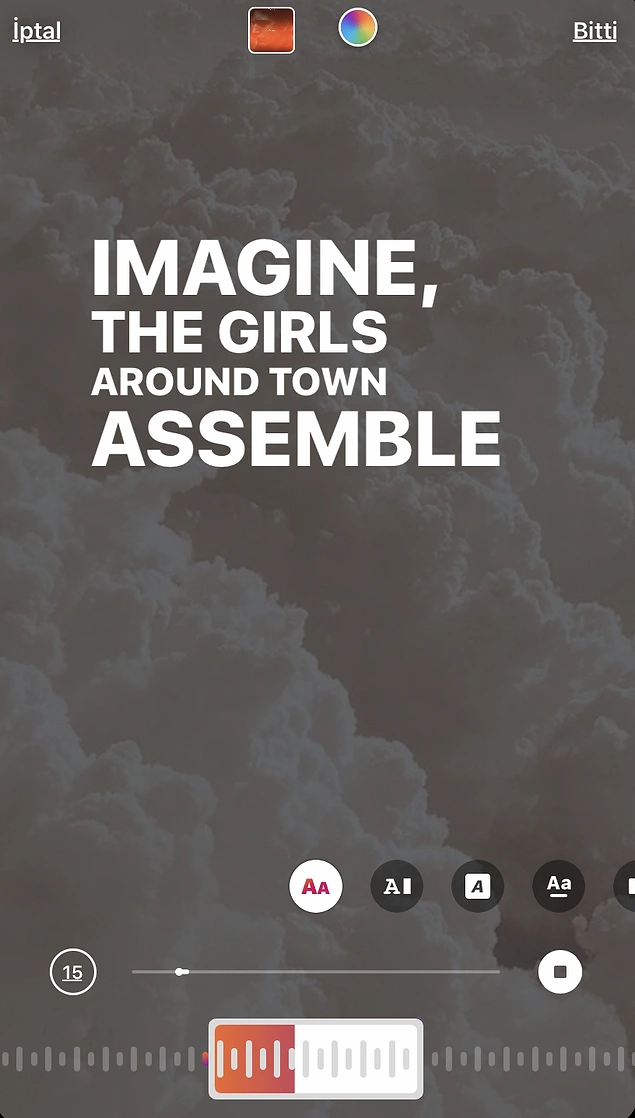Tap the album cover thumbnail
This screenshot has height=1118, width=635.
click(x=271, y=29)
